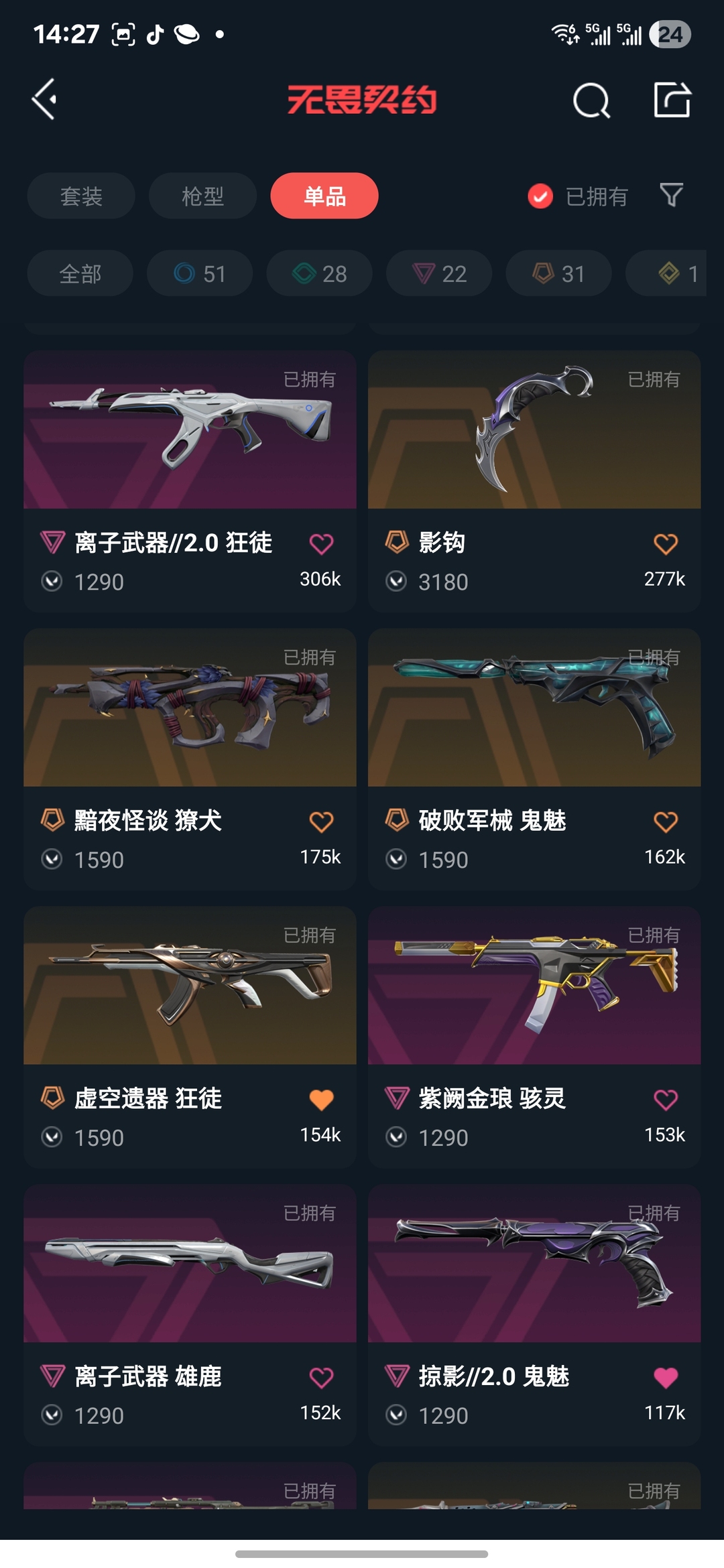Open the 黯夜怪谈 獠犬 skin card

tap(190, 708)
